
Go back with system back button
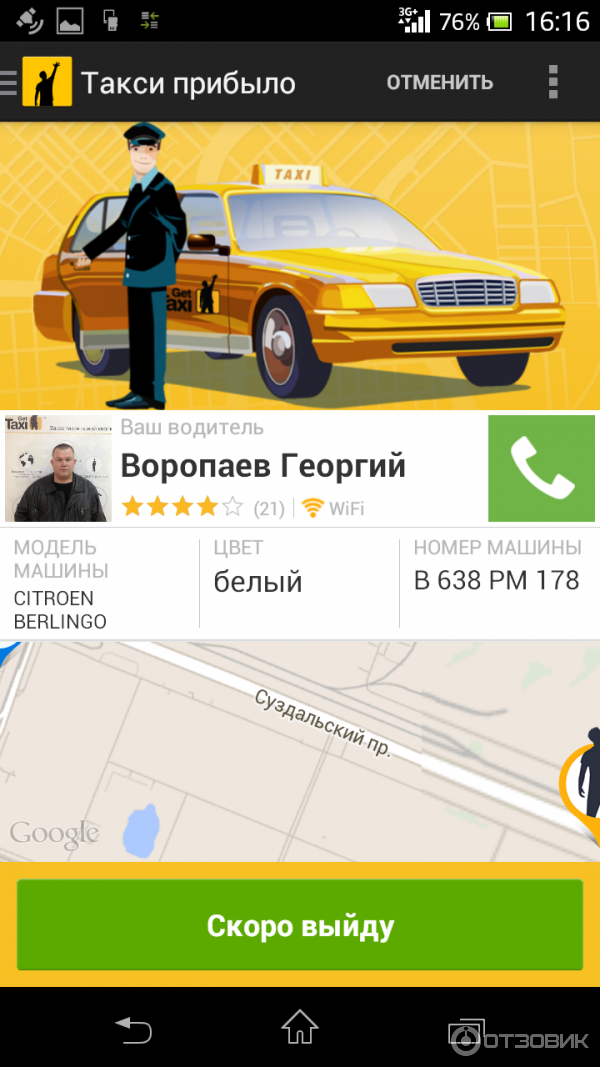133,1028
